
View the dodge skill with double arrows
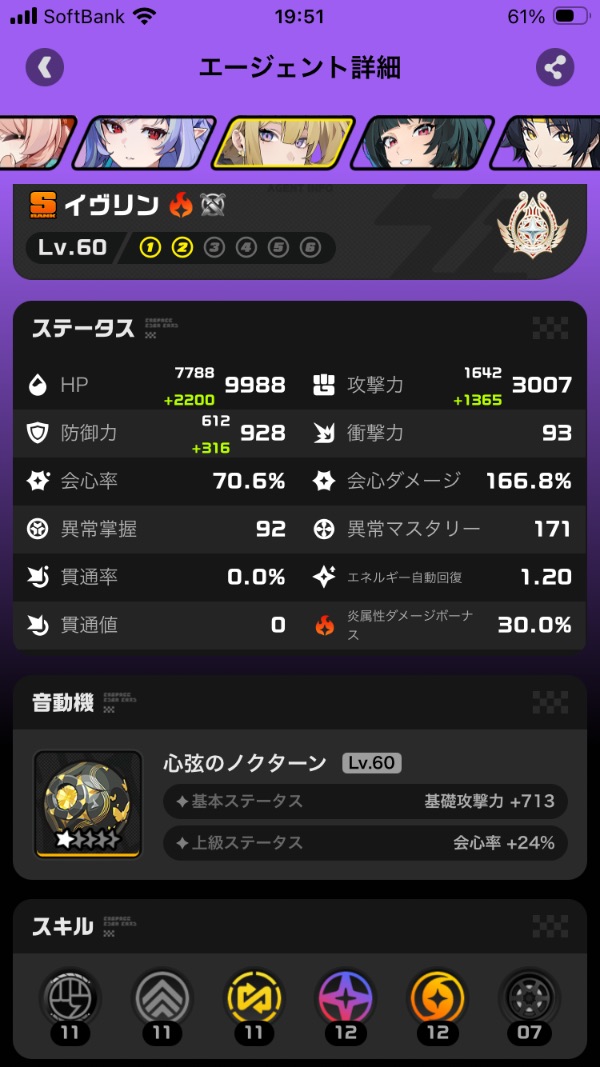pos(162,1000)
